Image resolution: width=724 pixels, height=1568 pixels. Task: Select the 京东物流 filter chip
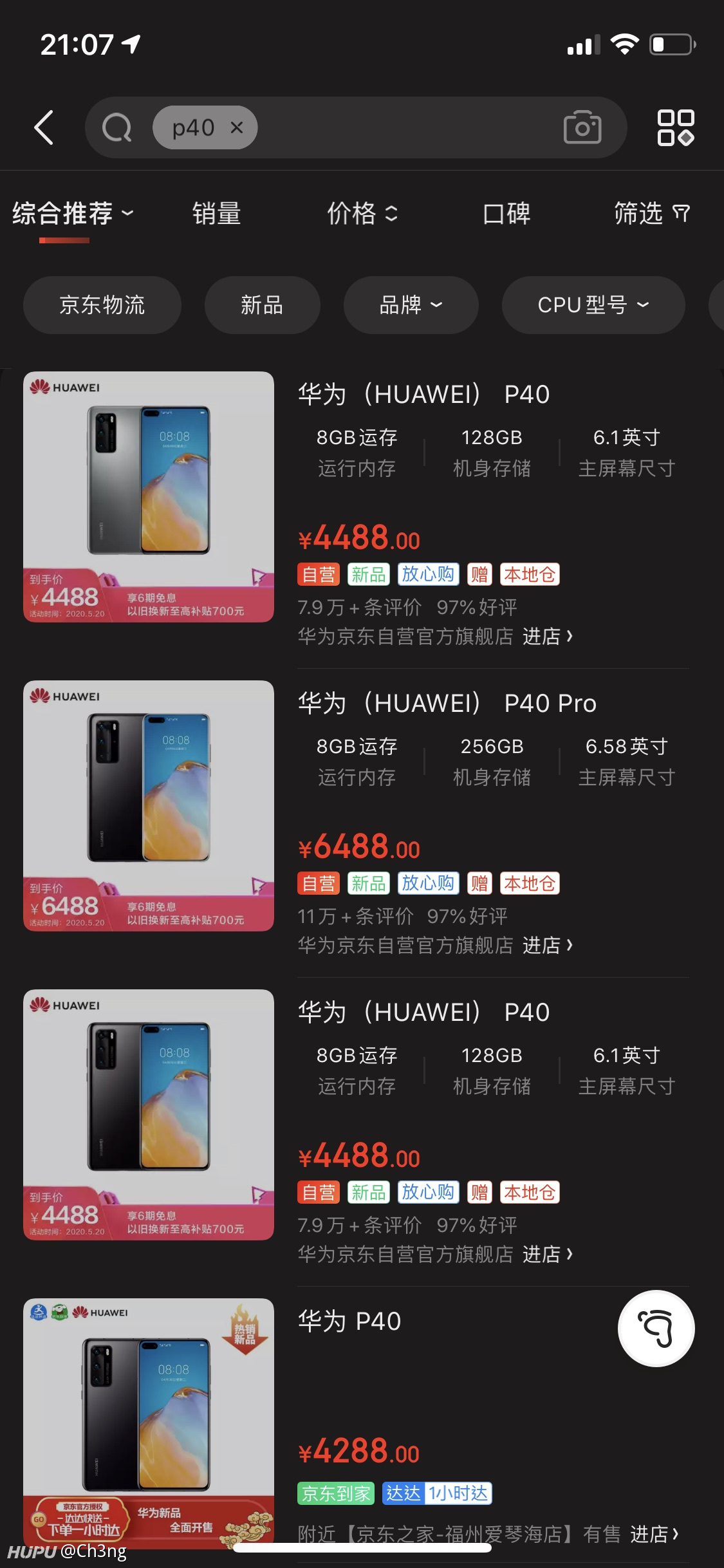click(102, 305)
